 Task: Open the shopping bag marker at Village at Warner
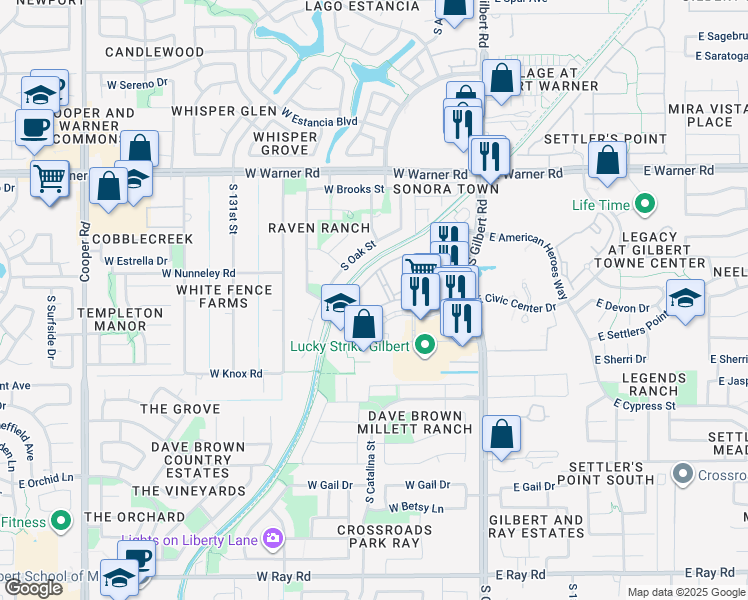point(501,79)
